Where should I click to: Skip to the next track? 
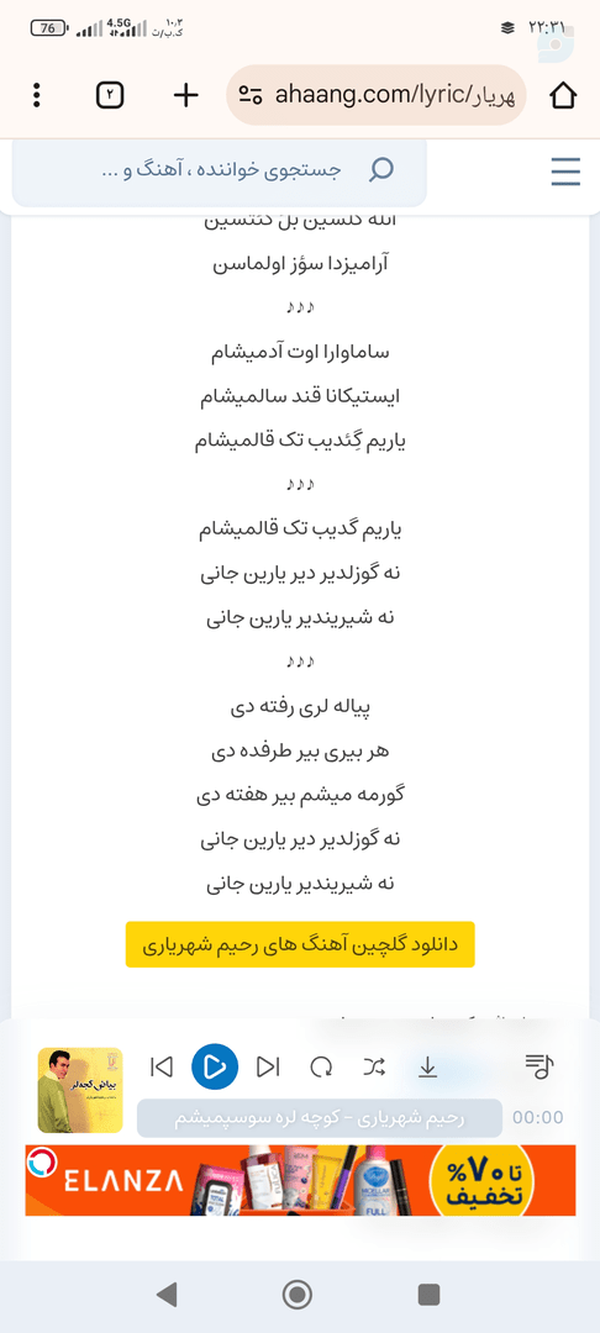[x=268, y=1067]
